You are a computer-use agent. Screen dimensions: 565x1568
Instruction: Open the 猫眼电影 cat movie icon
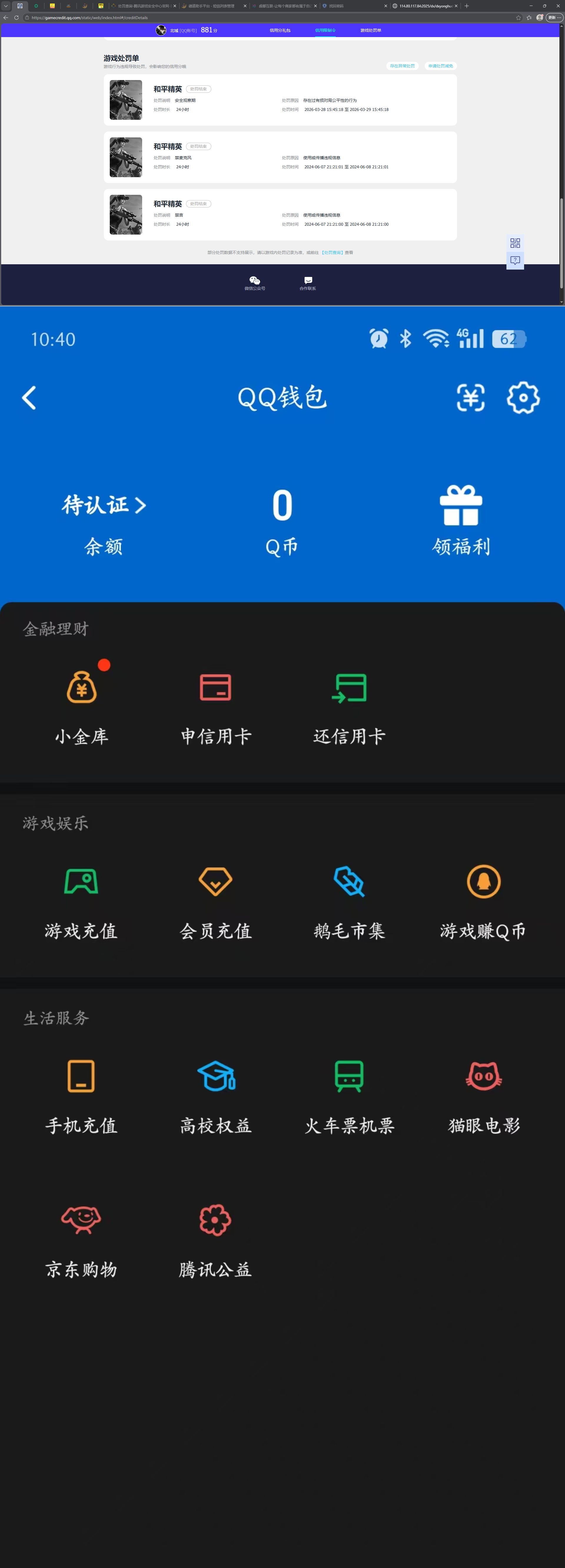tap(483, 1076)
